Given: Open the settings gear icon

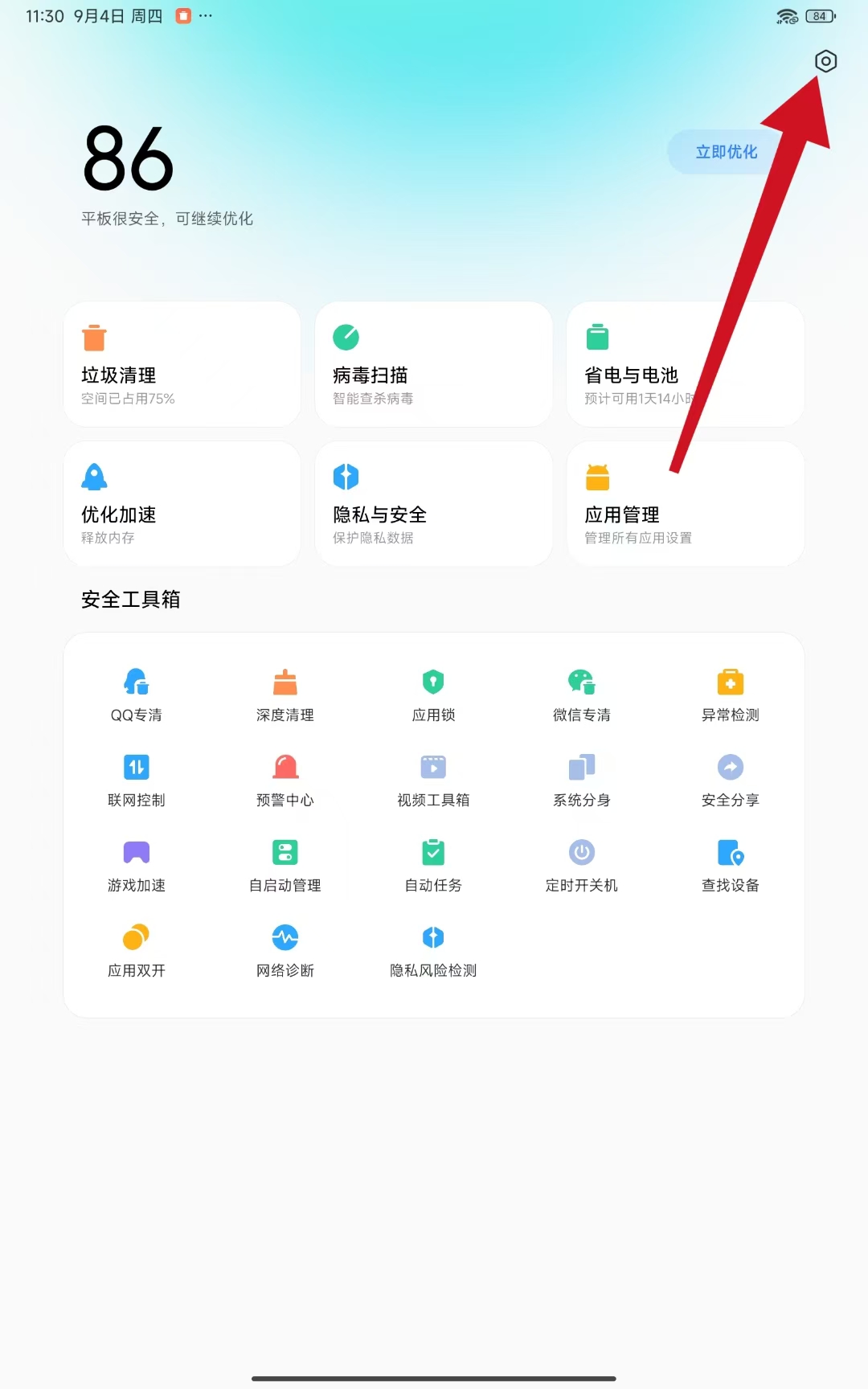Looking at the screenshot, I should pos(825,61).
